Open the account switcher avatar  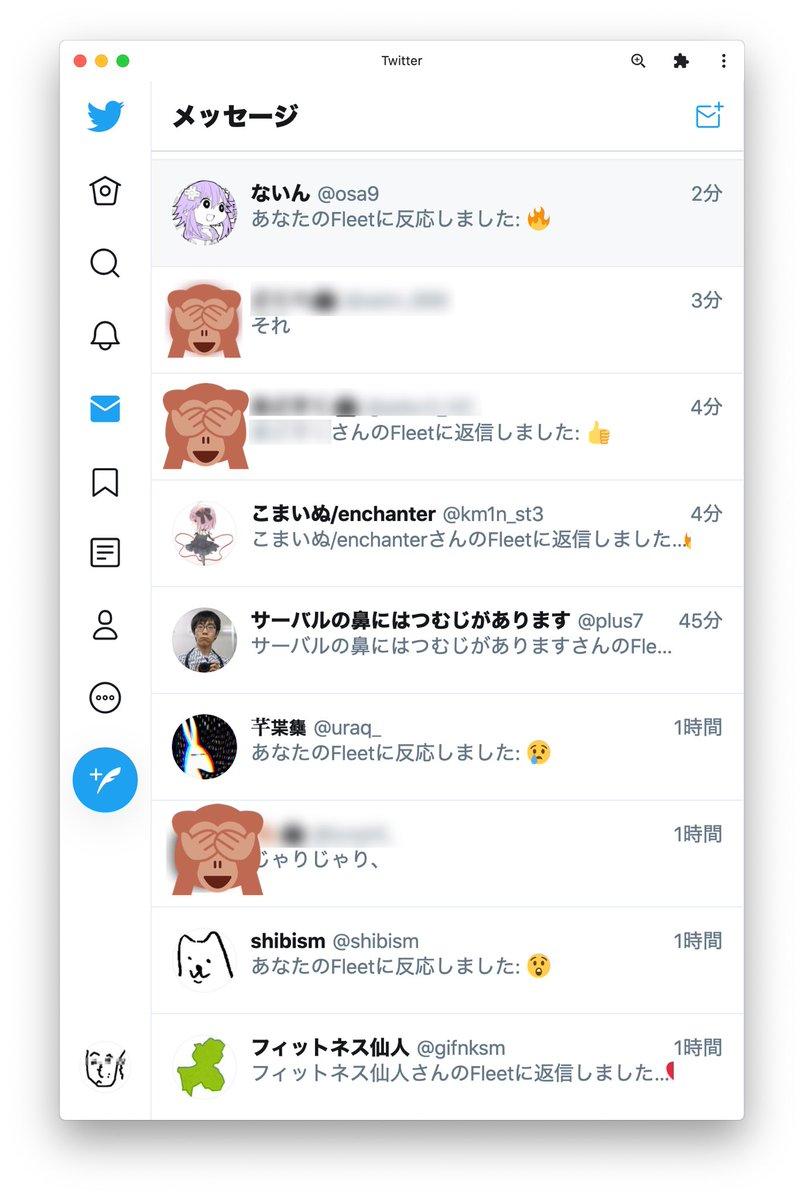click(x=105, y=1067)
